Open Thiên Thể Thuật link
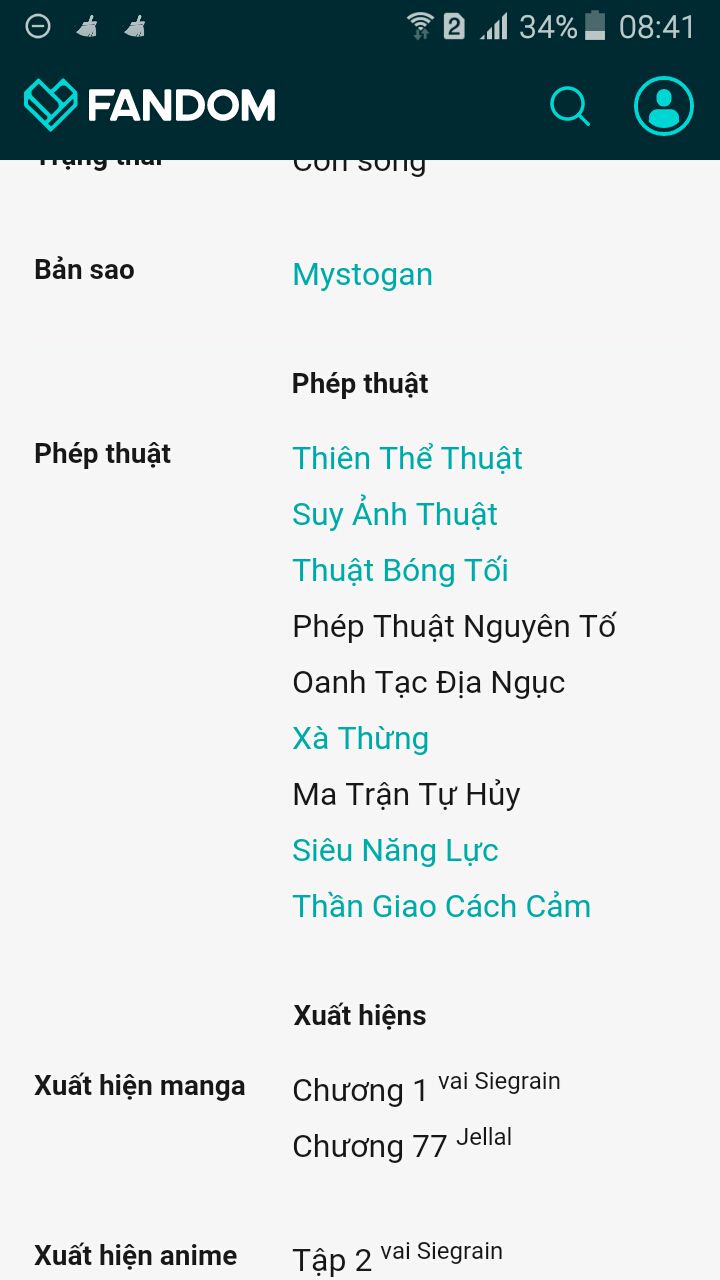Viewport: 720px width, 1280px height. pyautogui.click(x=407, y=458)
